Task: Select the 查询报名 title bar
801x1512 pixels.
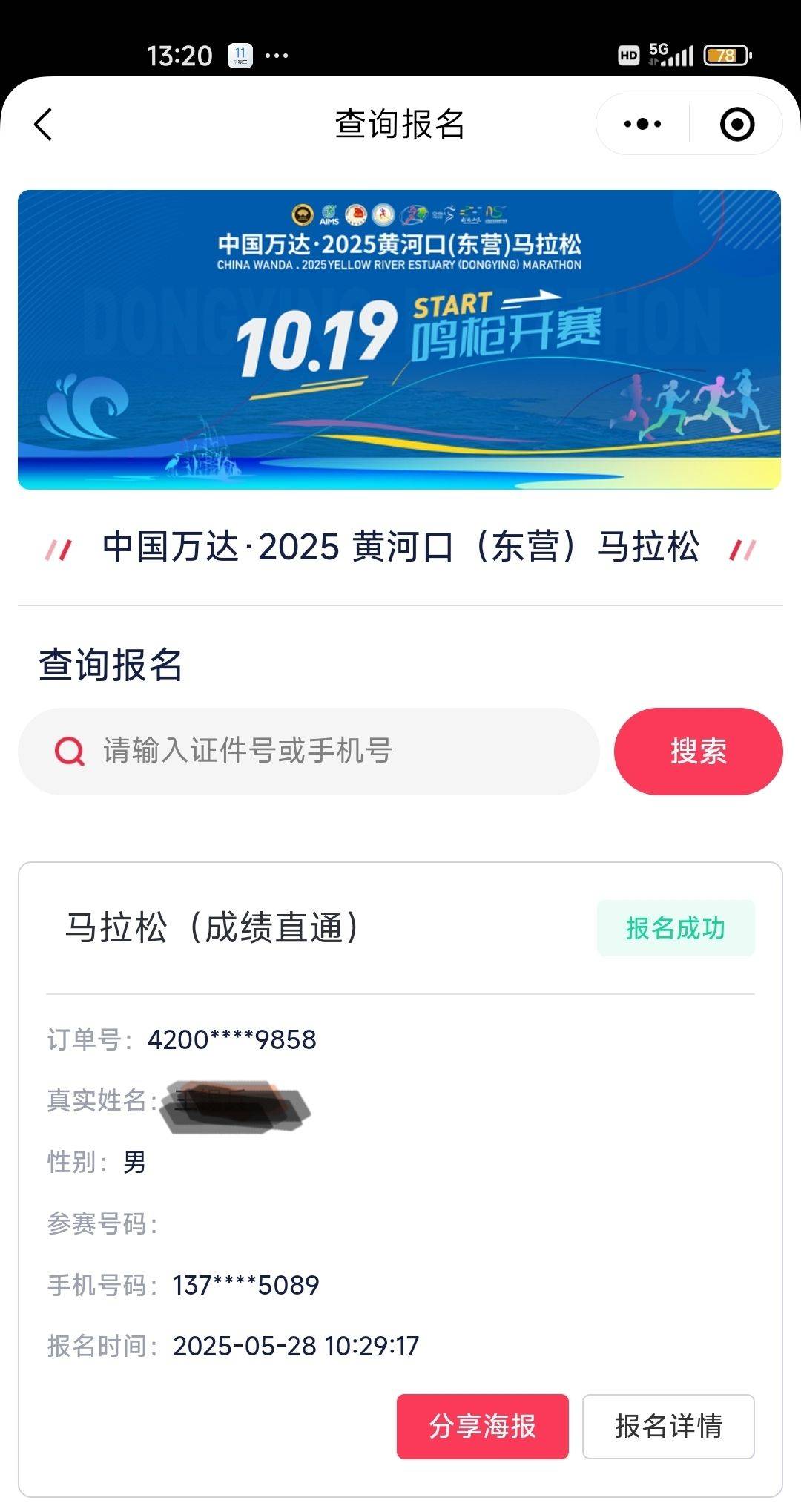Action: tap(400, 123)
